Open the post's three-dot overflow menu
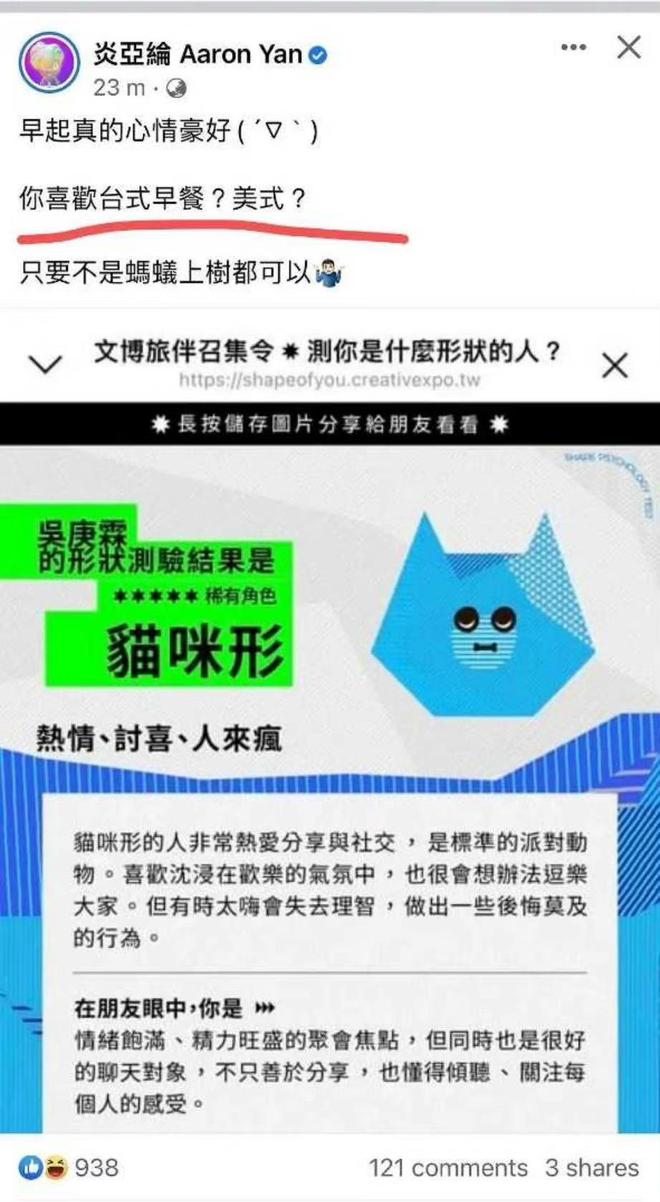 (x=574, y=47)
